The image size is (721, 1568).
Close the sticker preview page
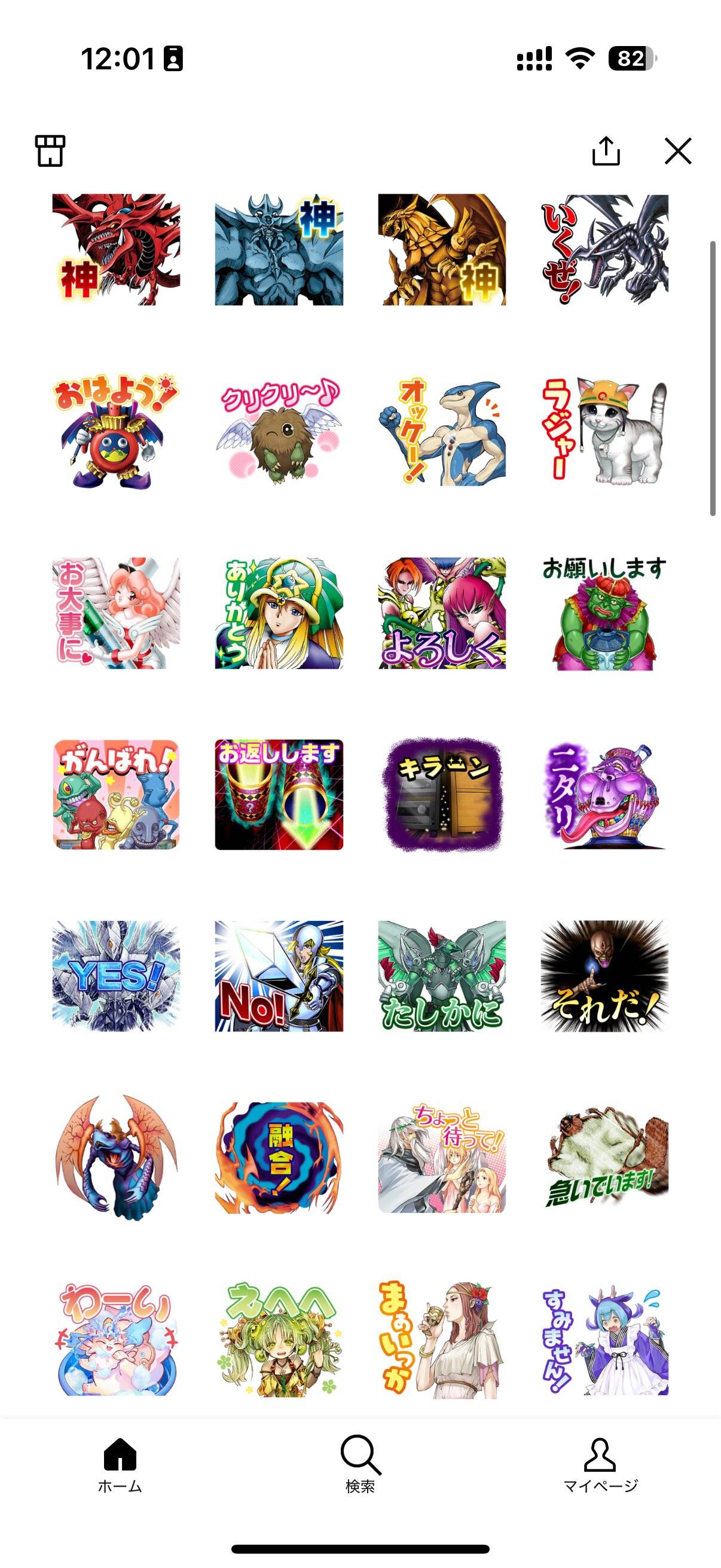tap(678, 150)
